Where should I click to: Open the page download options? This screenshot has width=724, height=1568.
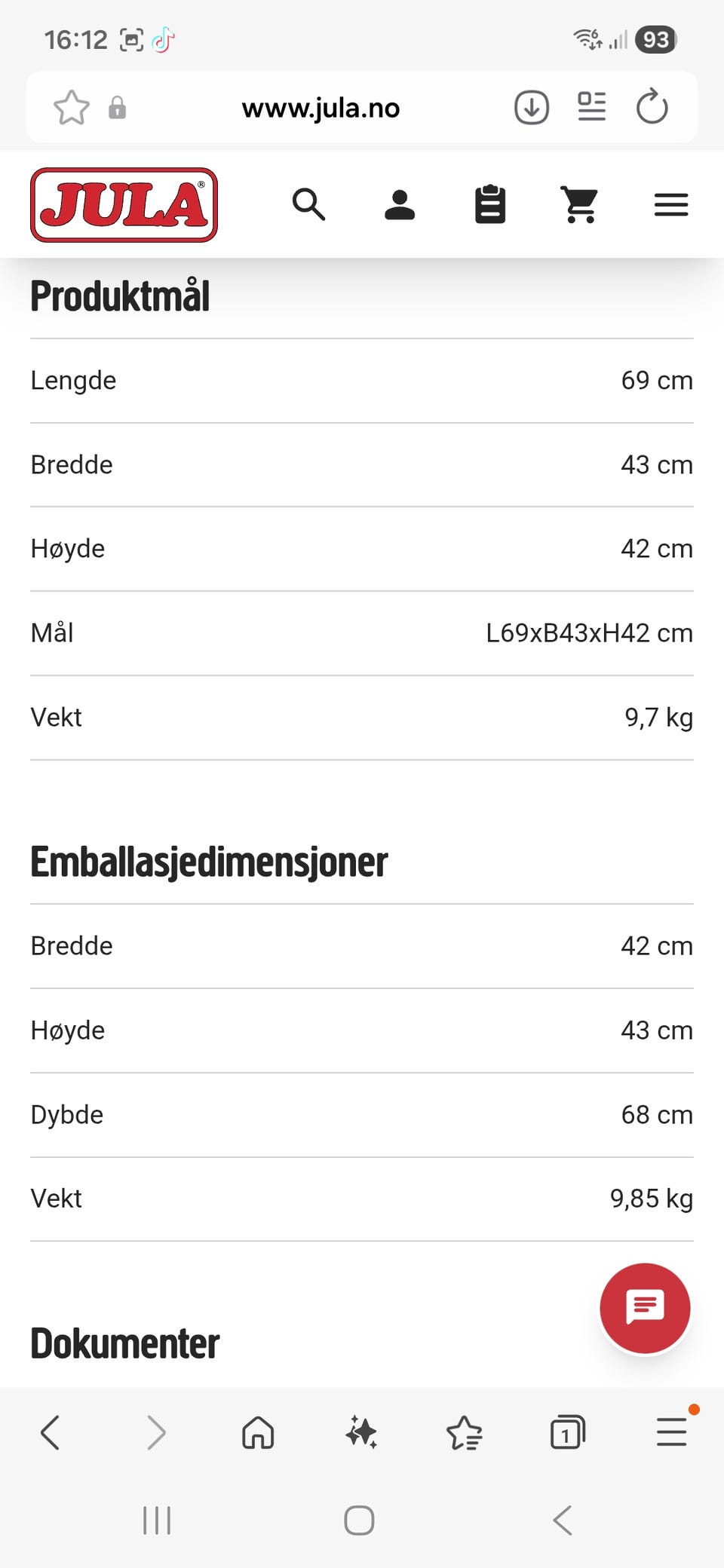(x=530, y=107)
